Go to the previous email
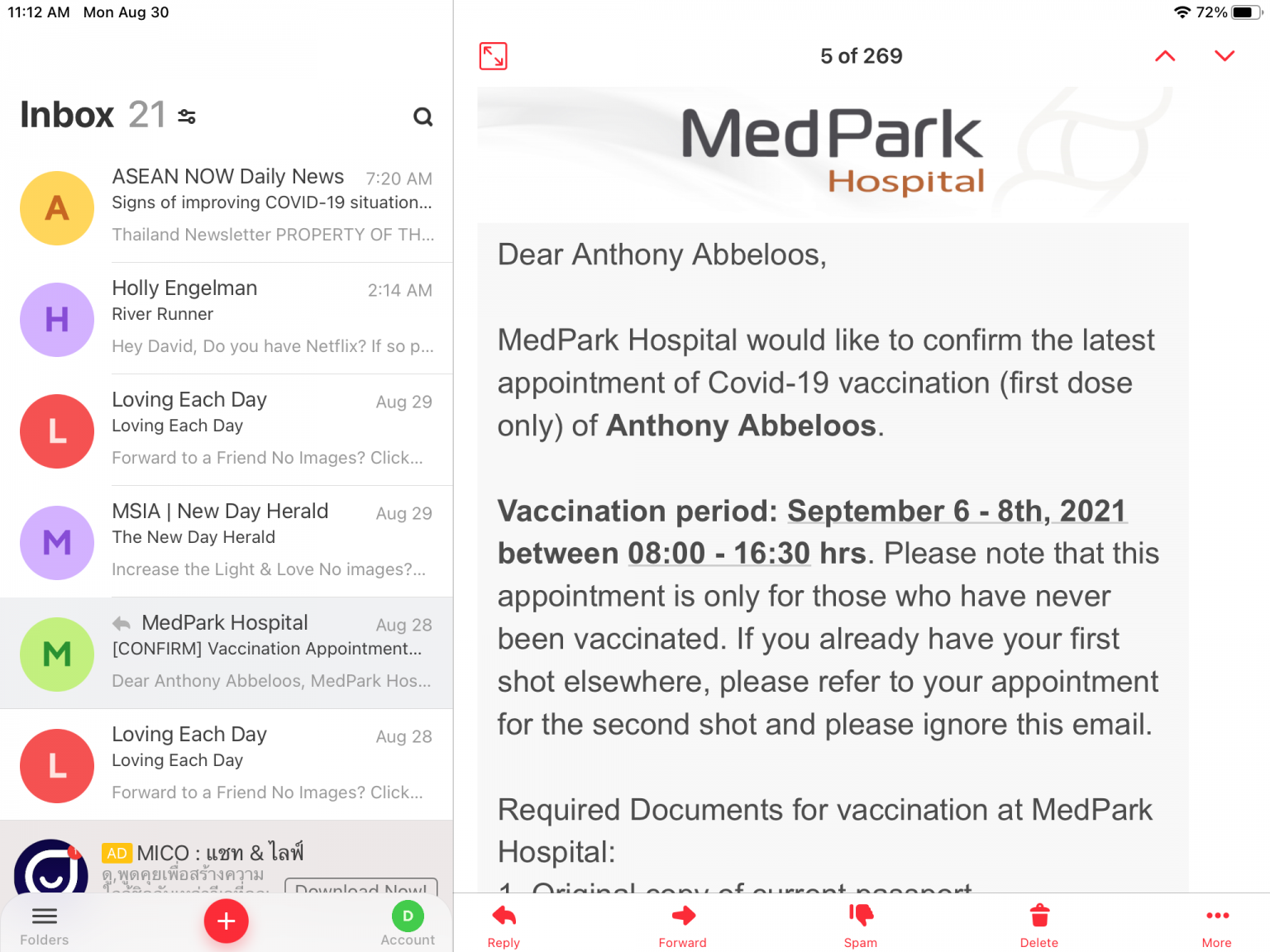Screen dimensions: 1270x952 [x=1165, y=56]
